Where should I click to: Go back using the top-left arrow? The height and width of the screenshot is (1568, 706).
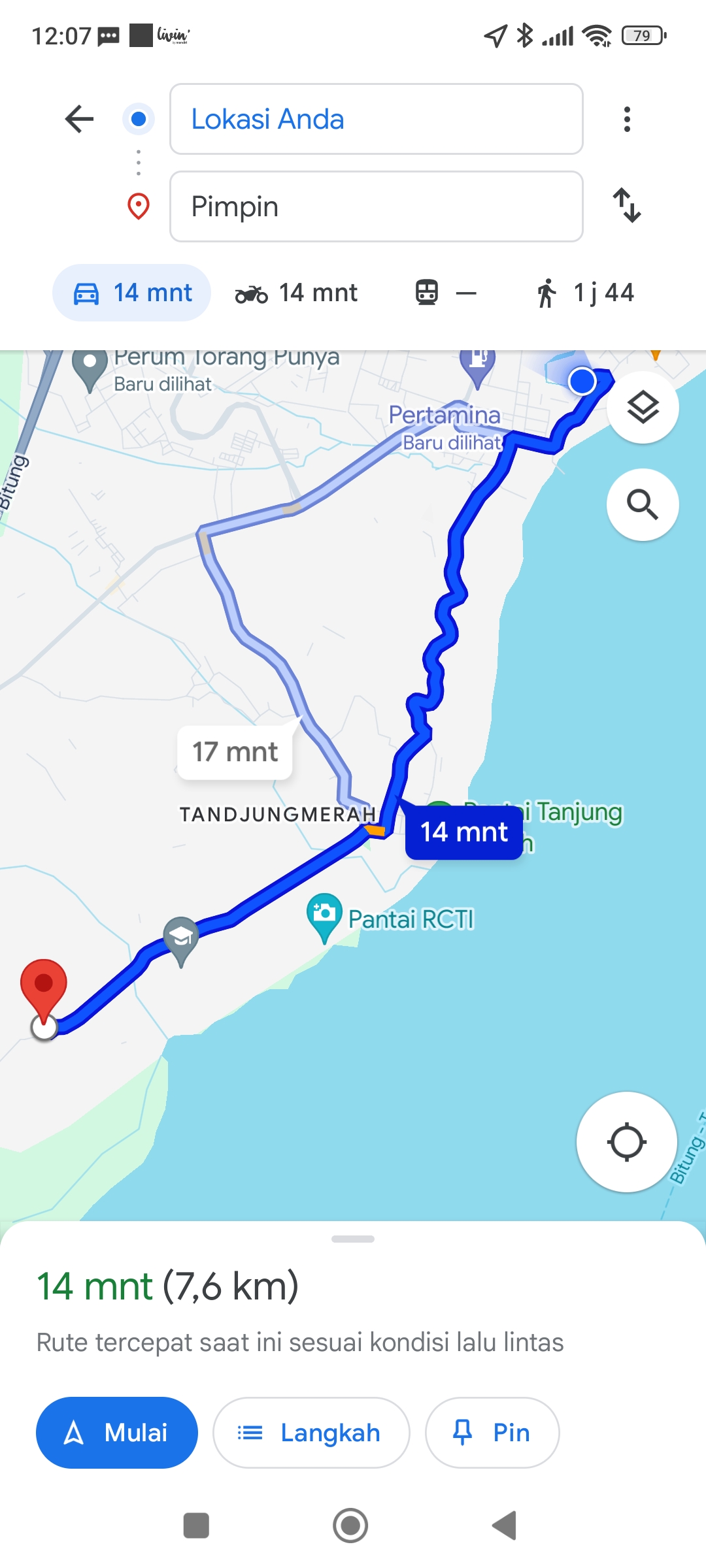80,119
